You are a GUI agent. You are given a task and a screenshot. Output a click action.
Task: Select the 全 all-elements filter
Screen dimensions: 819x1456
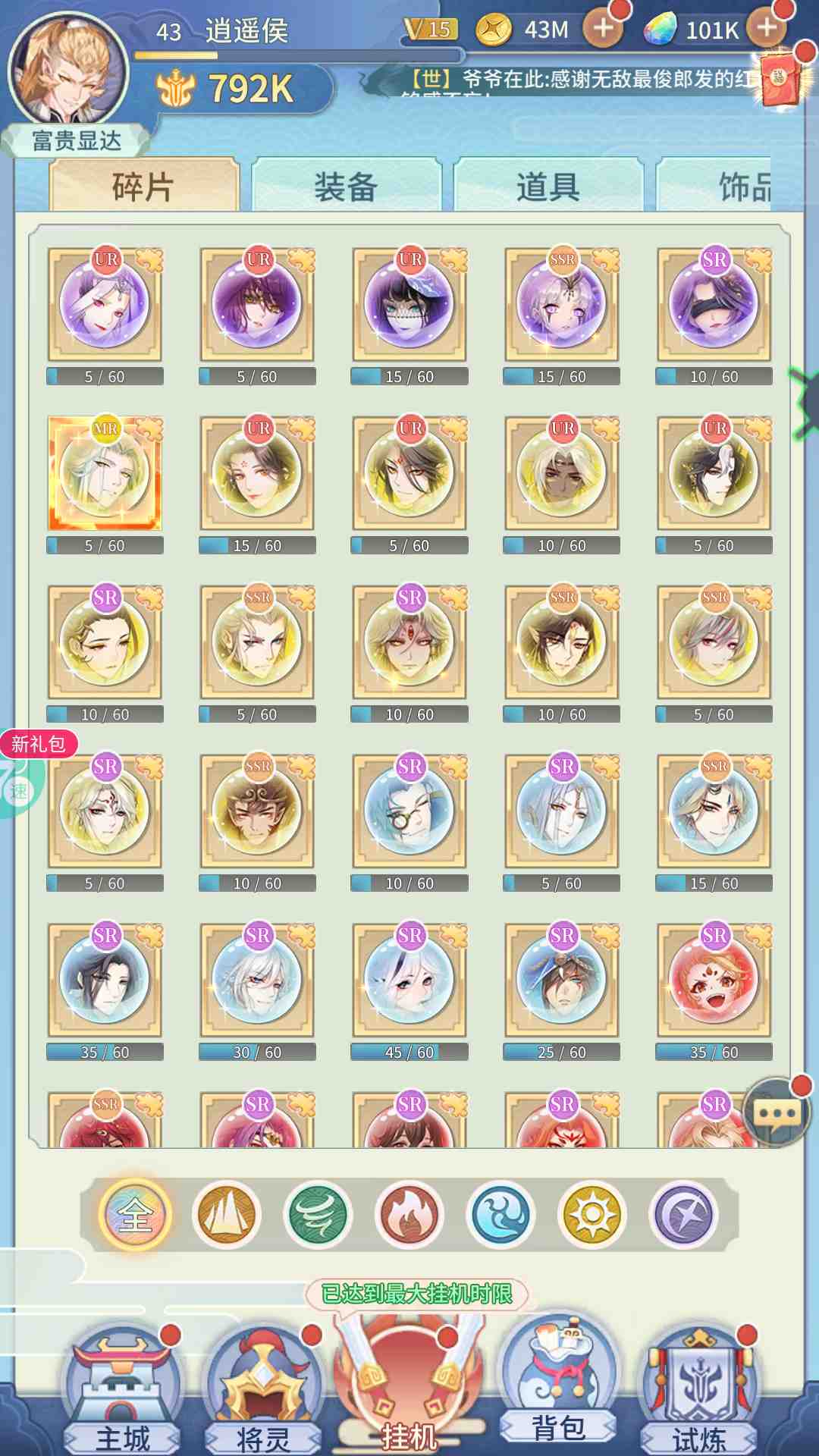[135, 1215]
